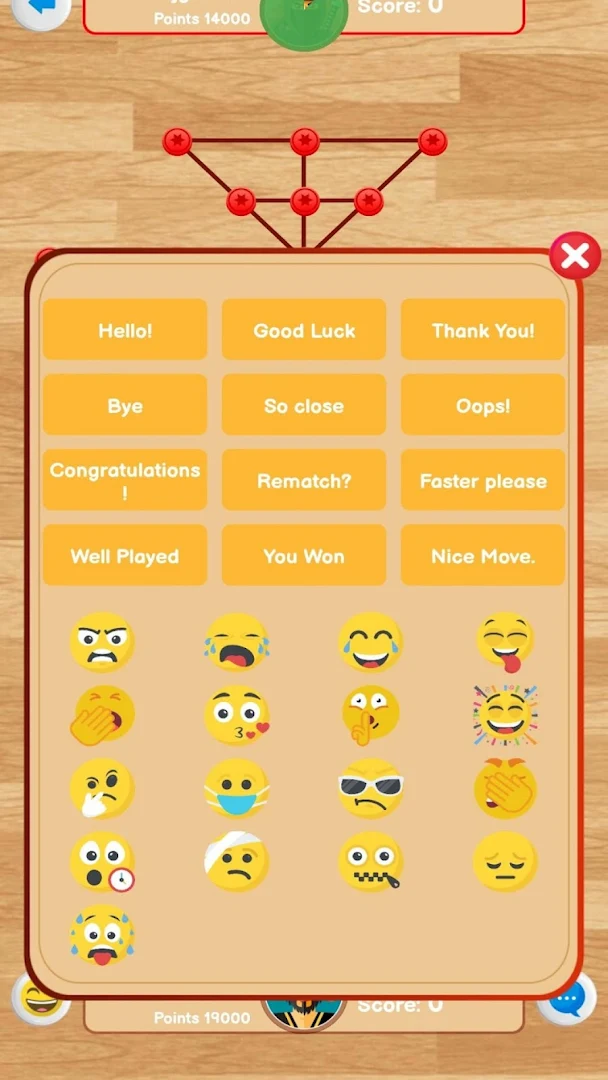
Task: Send the 'Good Luck' quick message
Action: coord(304,330)
